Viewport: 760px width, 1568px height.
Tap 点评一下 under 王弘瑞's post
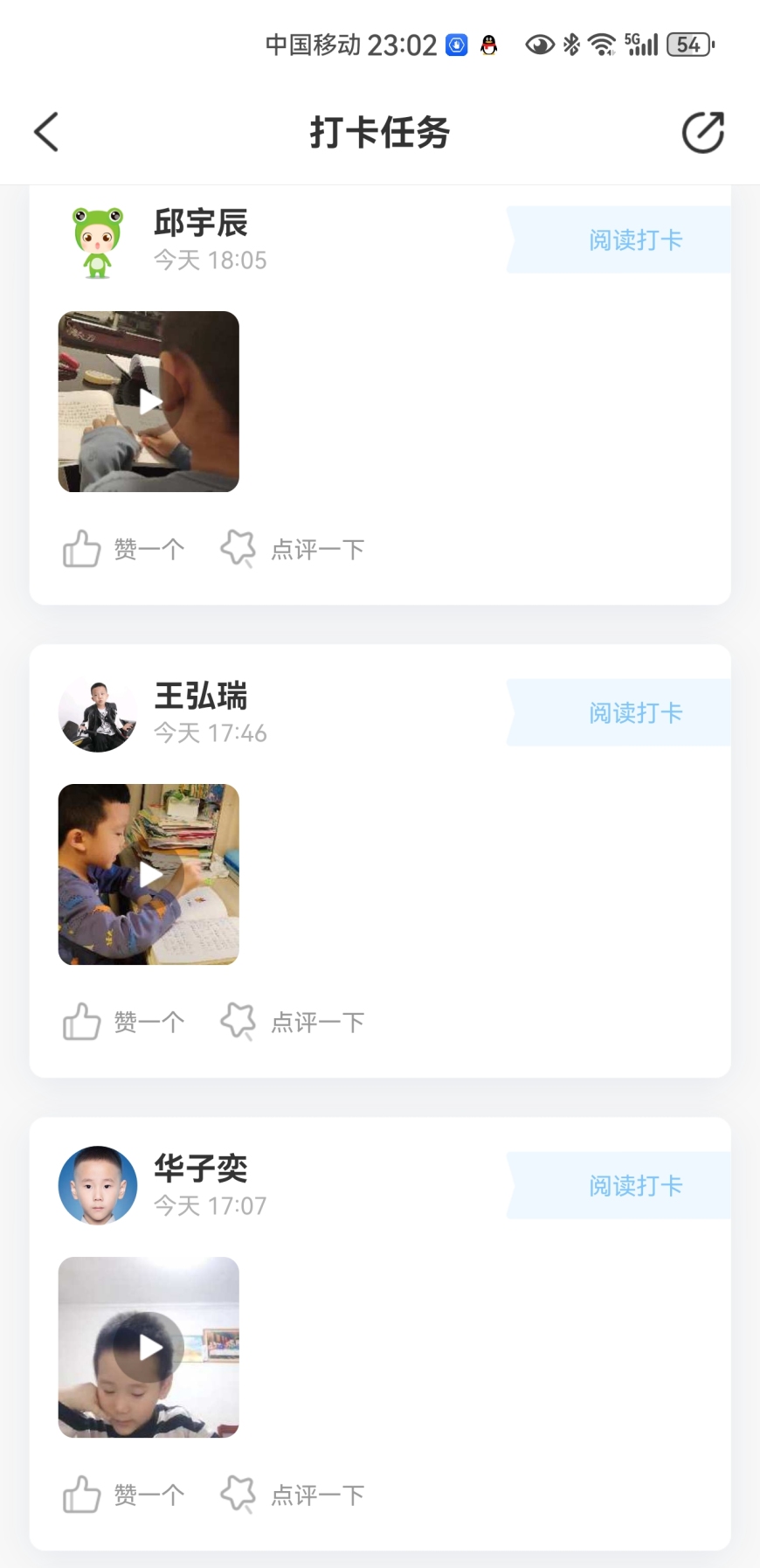click(293, 1022)
